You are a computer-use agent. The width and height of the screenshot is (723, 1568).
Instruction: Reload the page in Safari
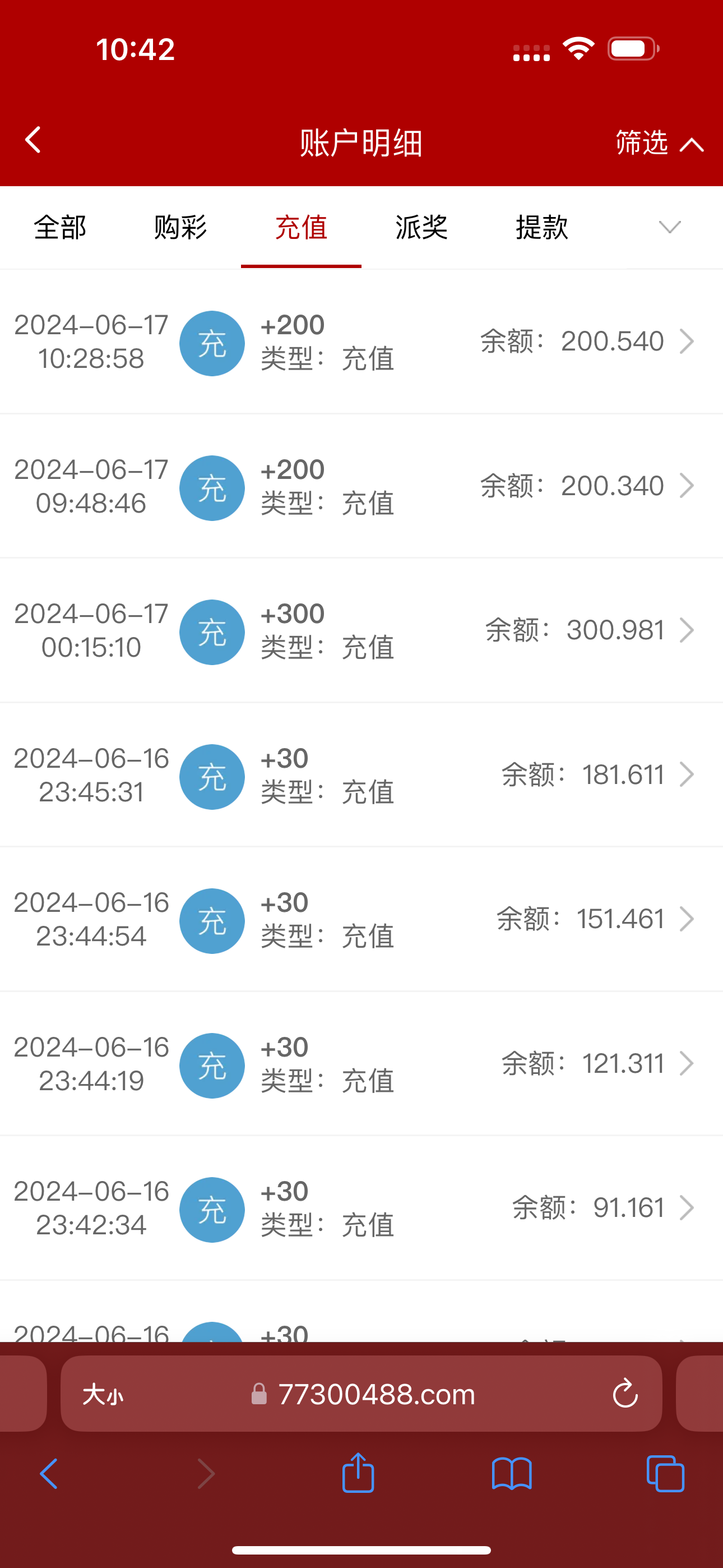coord(624,1394)
